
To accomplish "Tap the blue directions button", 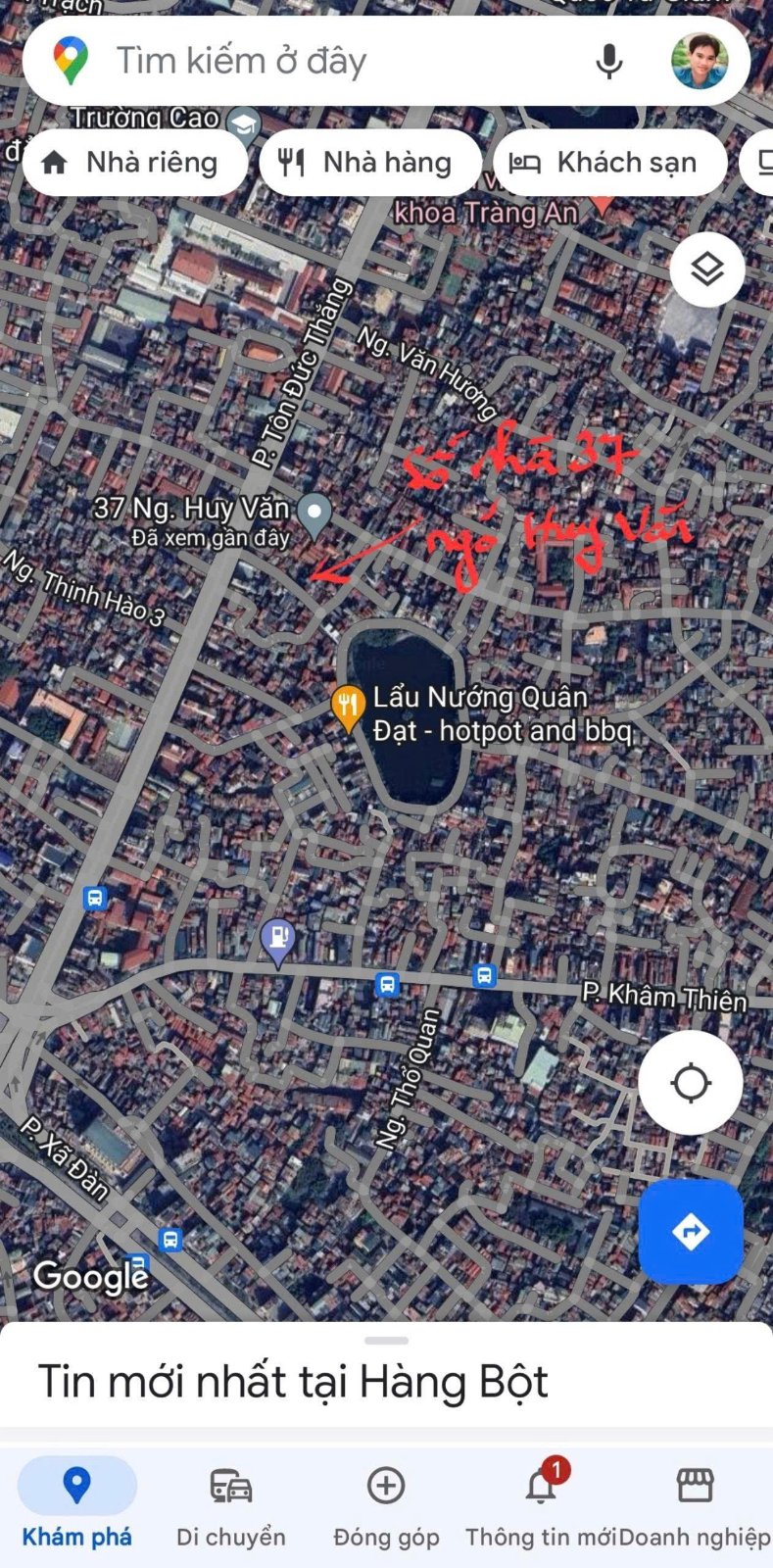I will click(x=691, y=1232).
